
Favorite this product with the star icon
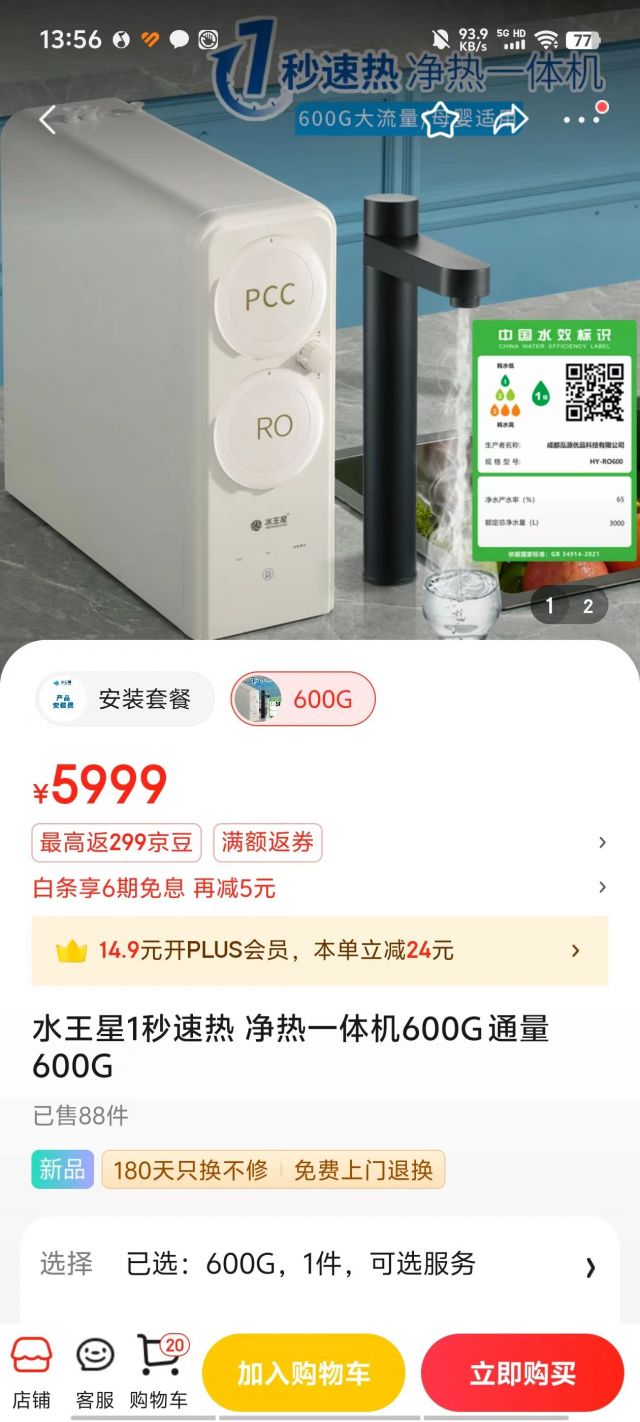tap(441, 120)
